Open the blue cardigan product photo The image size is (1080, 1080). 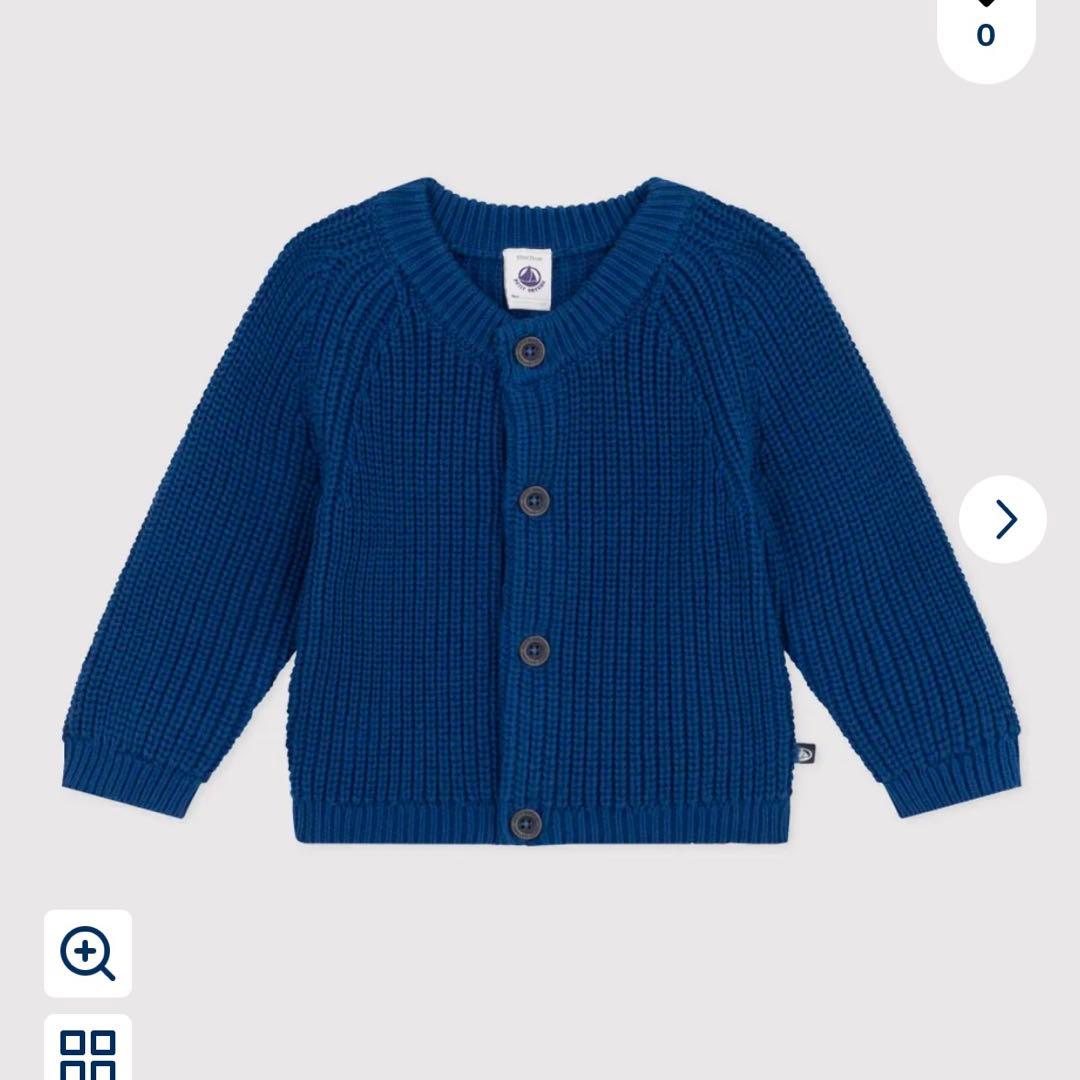pos(541,511)
